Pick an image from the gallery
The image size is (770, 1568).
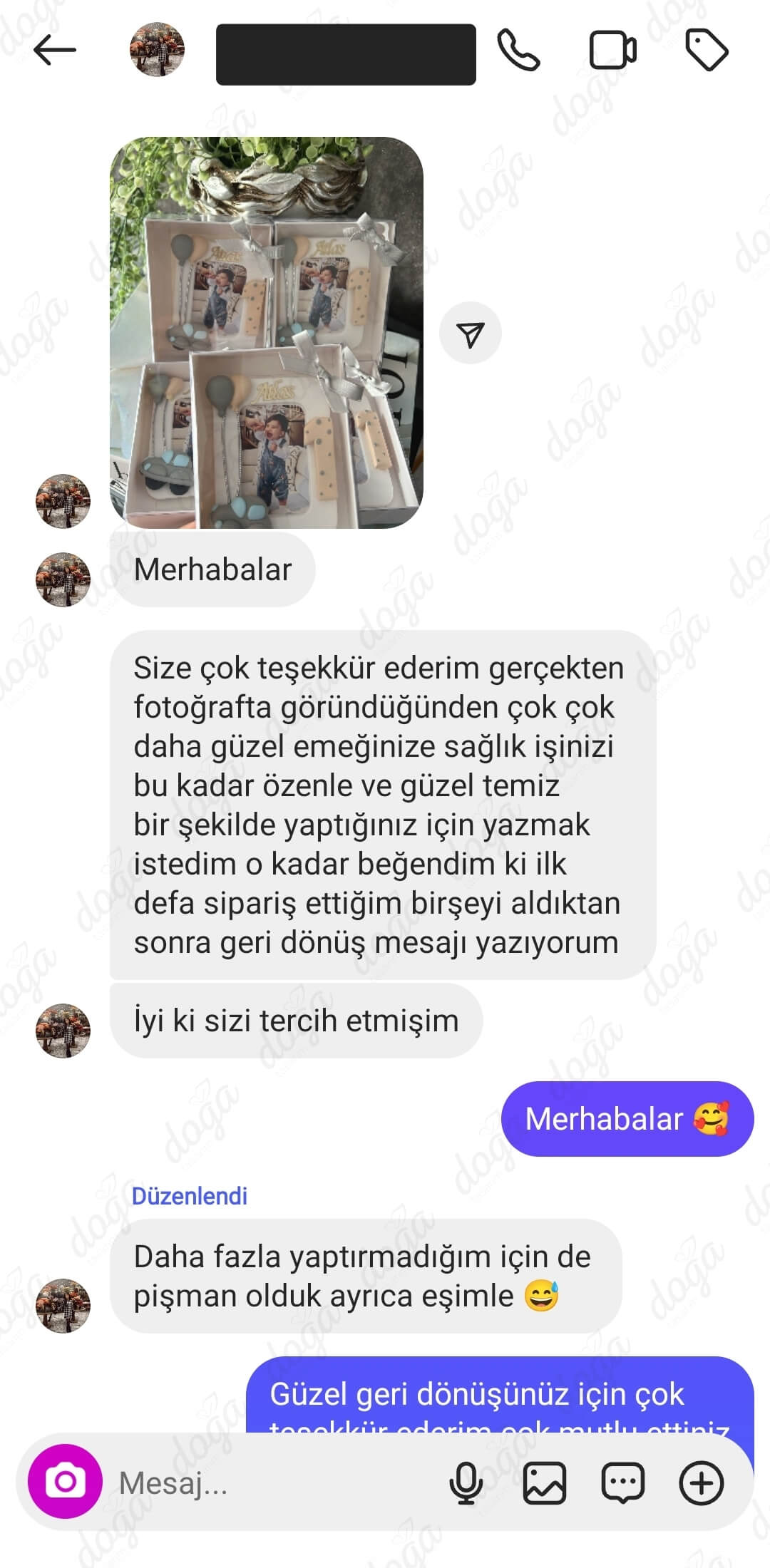point(545,1484)
